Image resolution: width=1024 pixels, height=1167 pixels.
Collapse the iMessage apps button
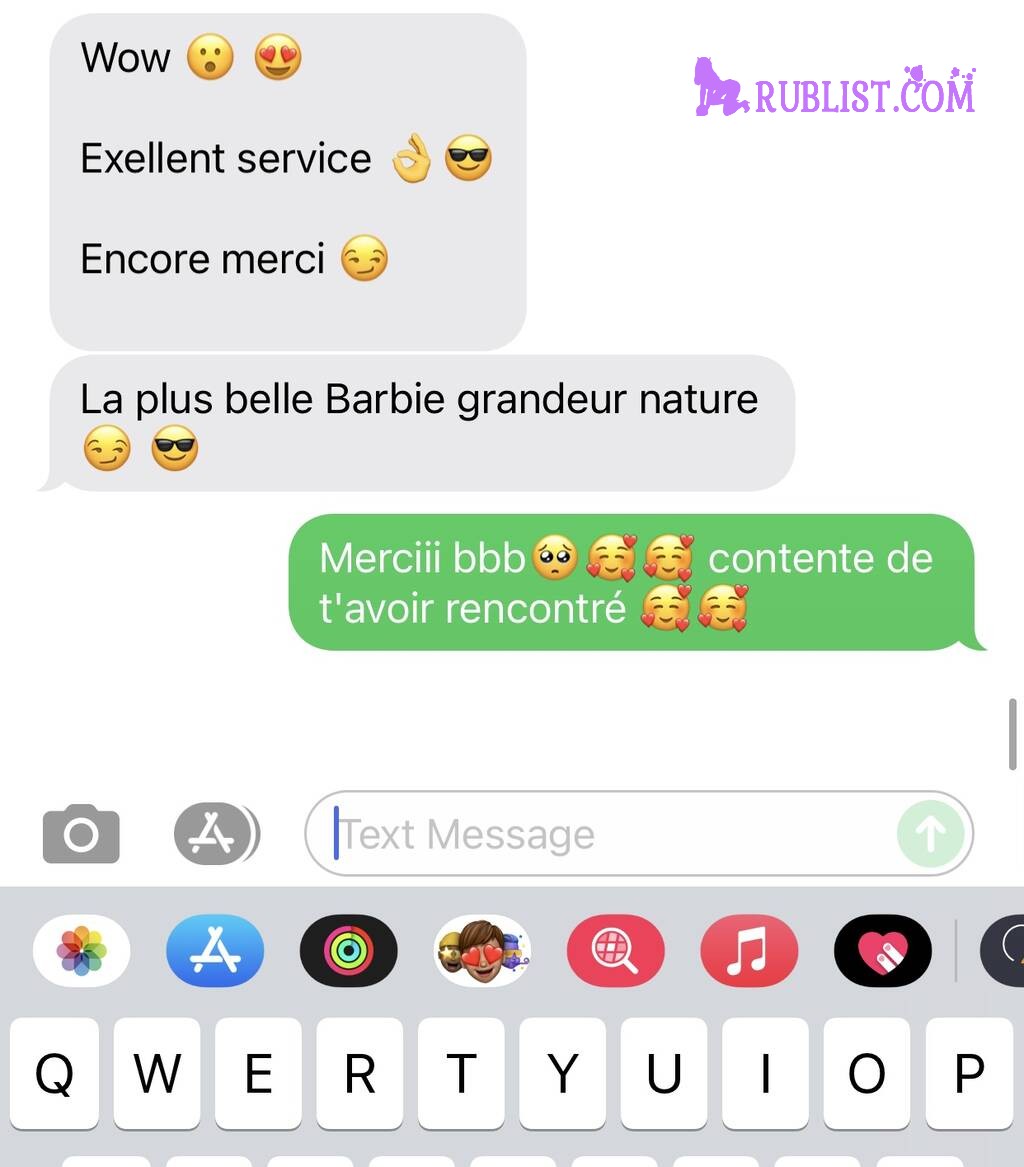216,833
